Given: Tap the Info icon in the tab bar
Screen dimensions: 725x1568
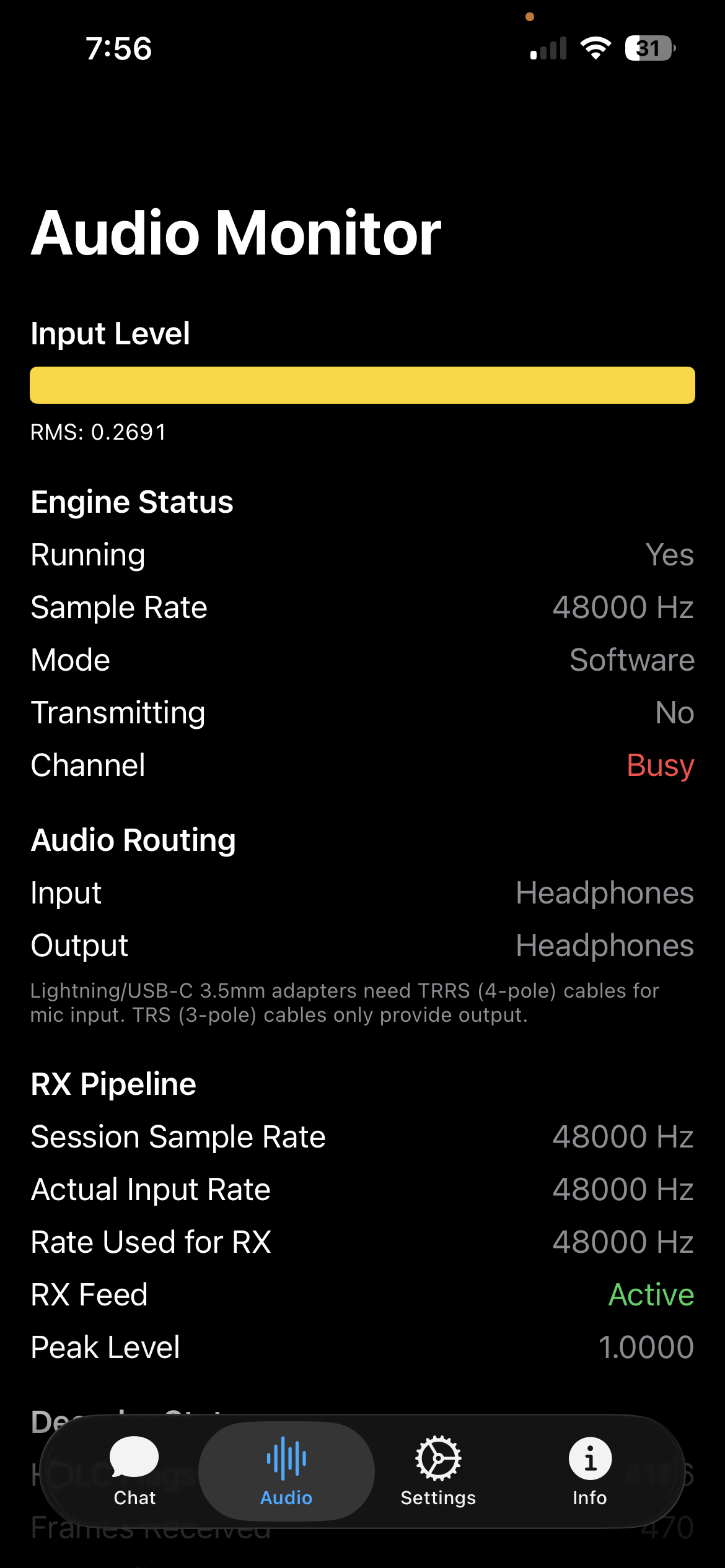Looking at the screenshot, I should click(589, 1458).
